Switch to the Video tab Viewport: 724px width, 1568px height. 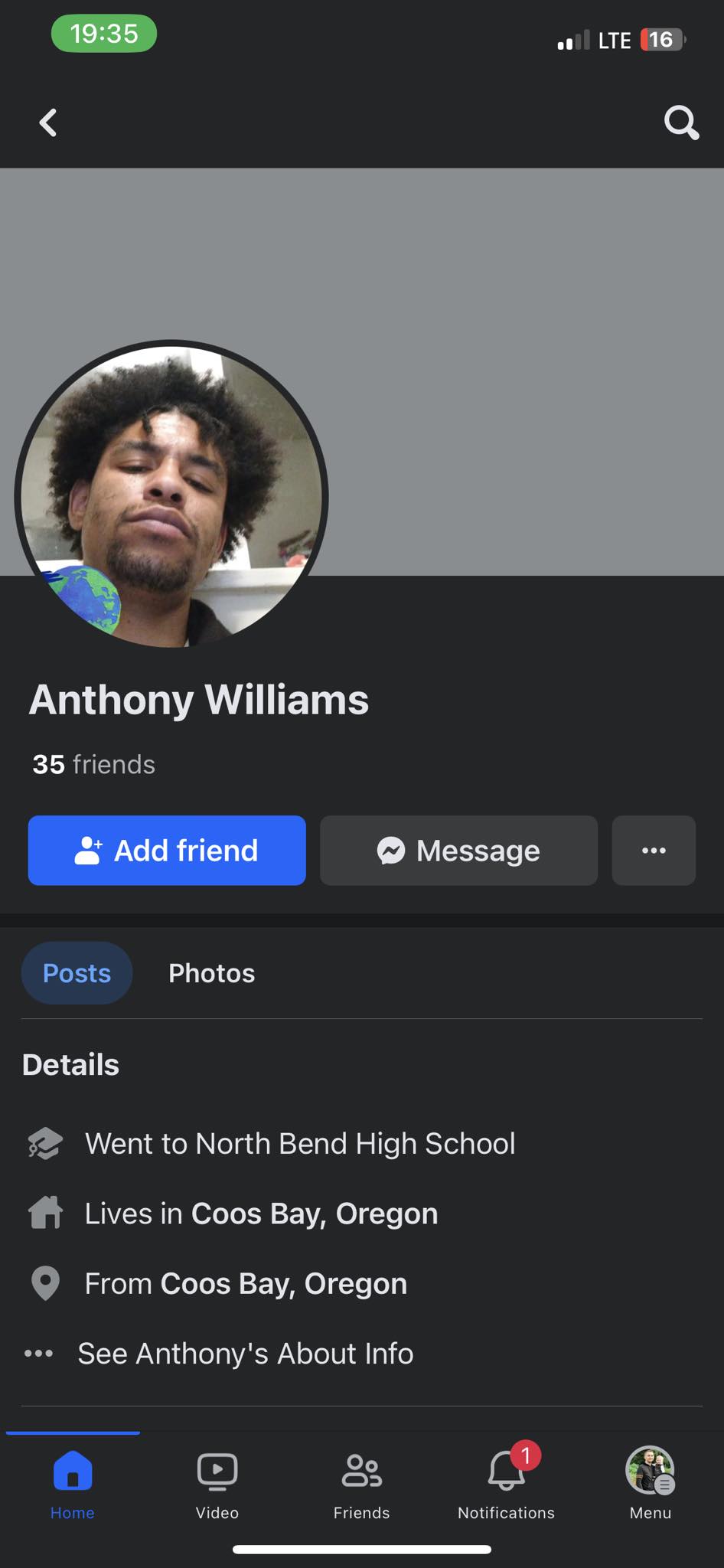pos(217,1484)
